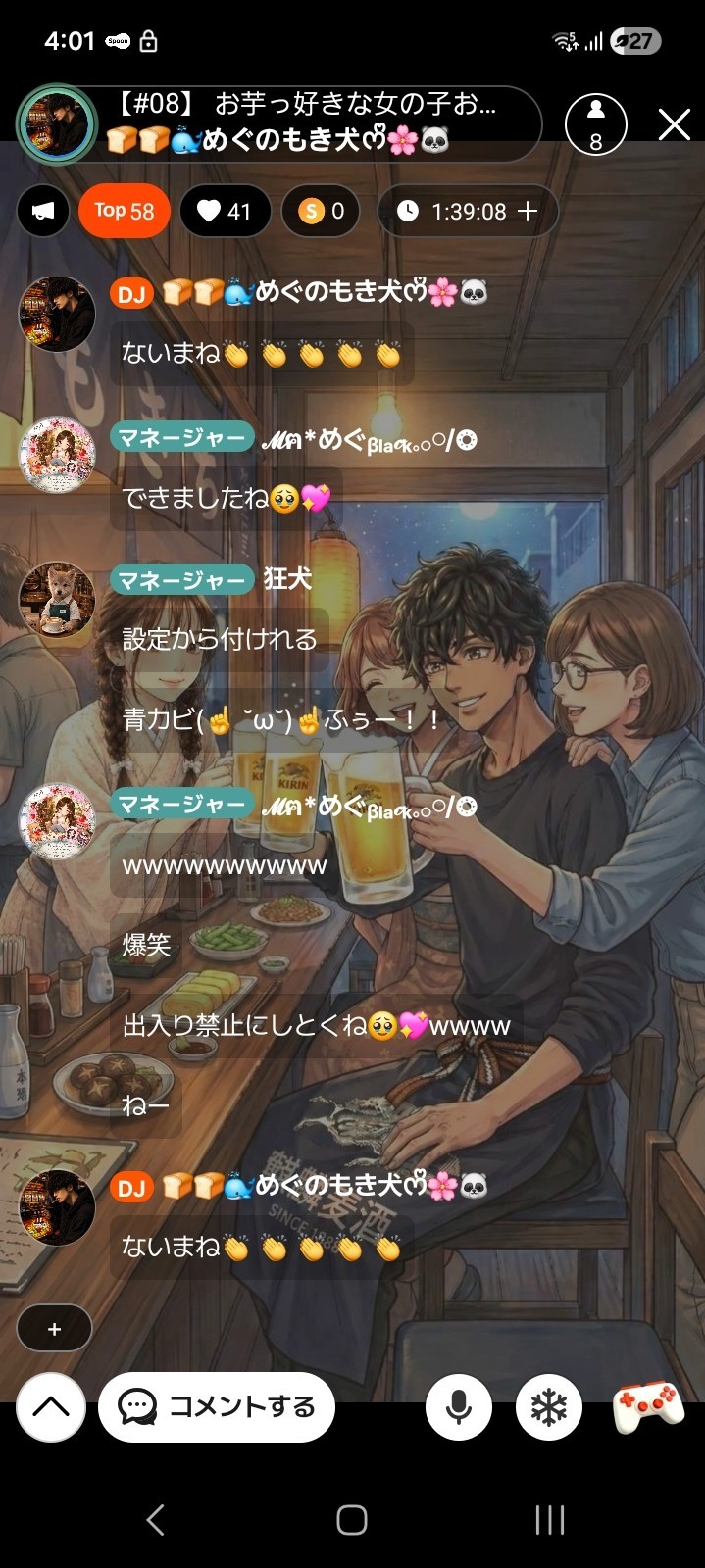This screenshot has height=1568, width=705.
Task: Close the live stream with the X
Action: (x=674, y=124)
